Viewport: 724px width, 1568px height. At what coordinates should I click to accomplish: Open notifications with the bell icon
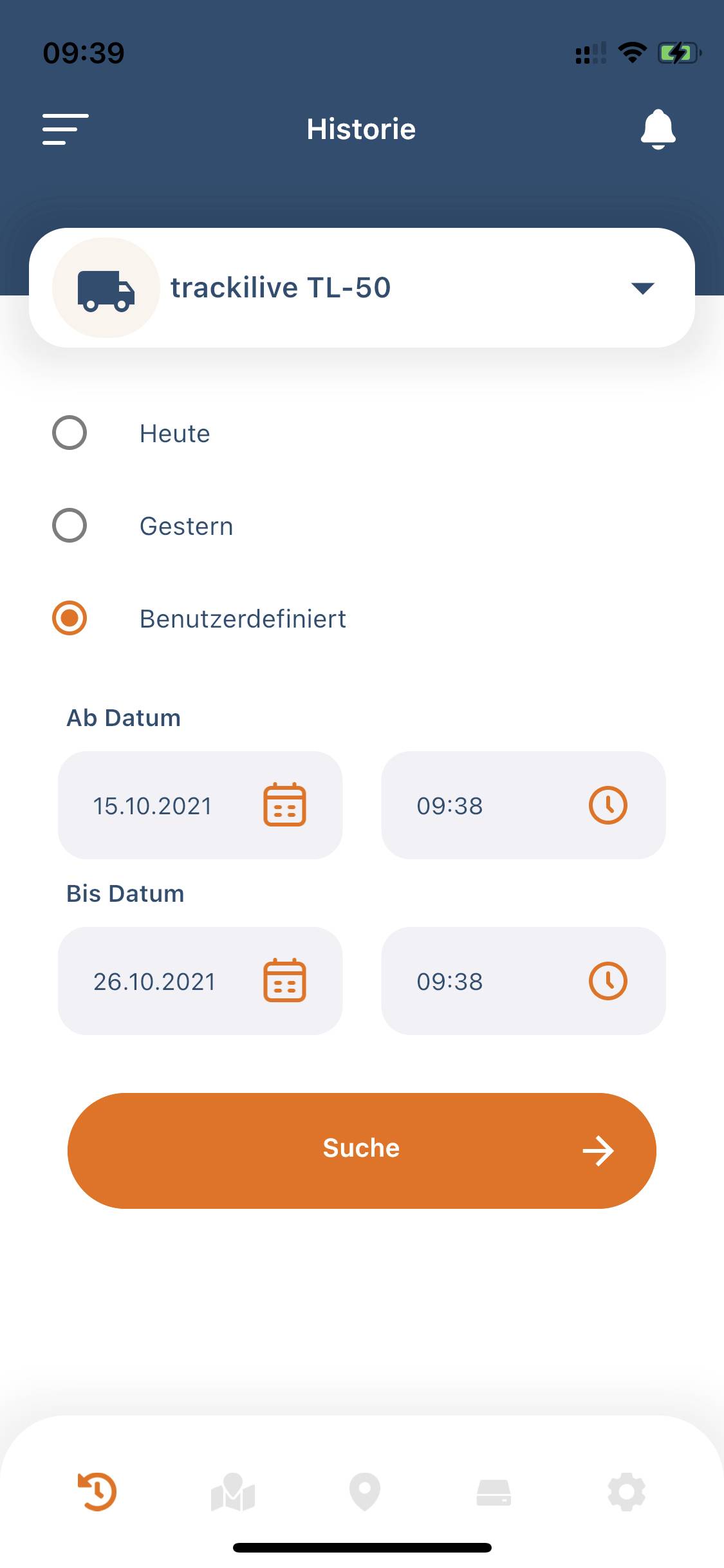658,128
